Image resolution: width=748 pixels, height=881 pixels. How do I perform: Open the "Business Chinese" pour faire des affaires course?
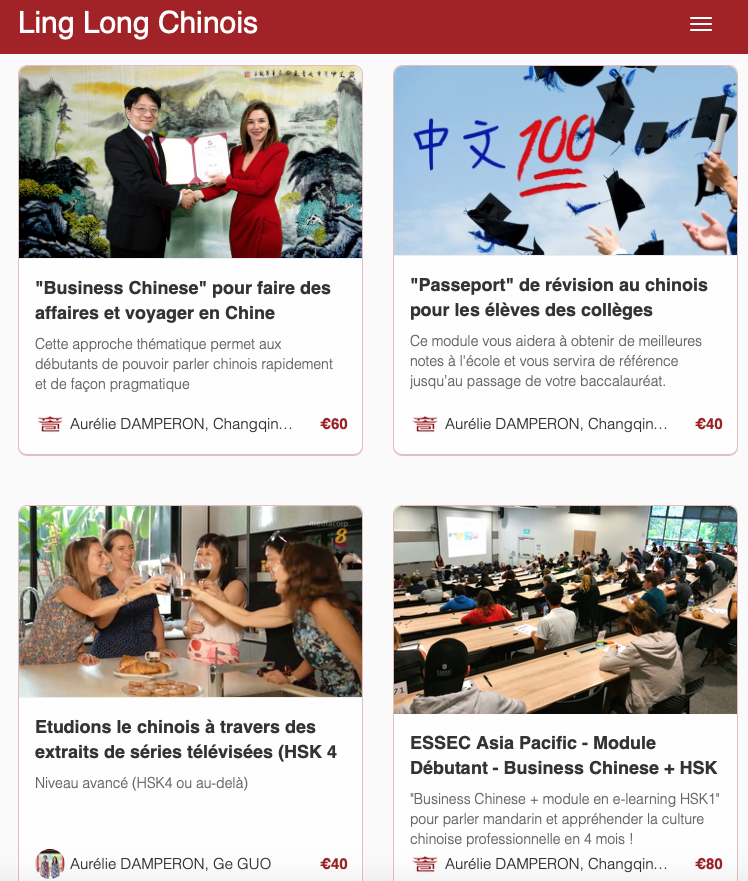point(183,300)
